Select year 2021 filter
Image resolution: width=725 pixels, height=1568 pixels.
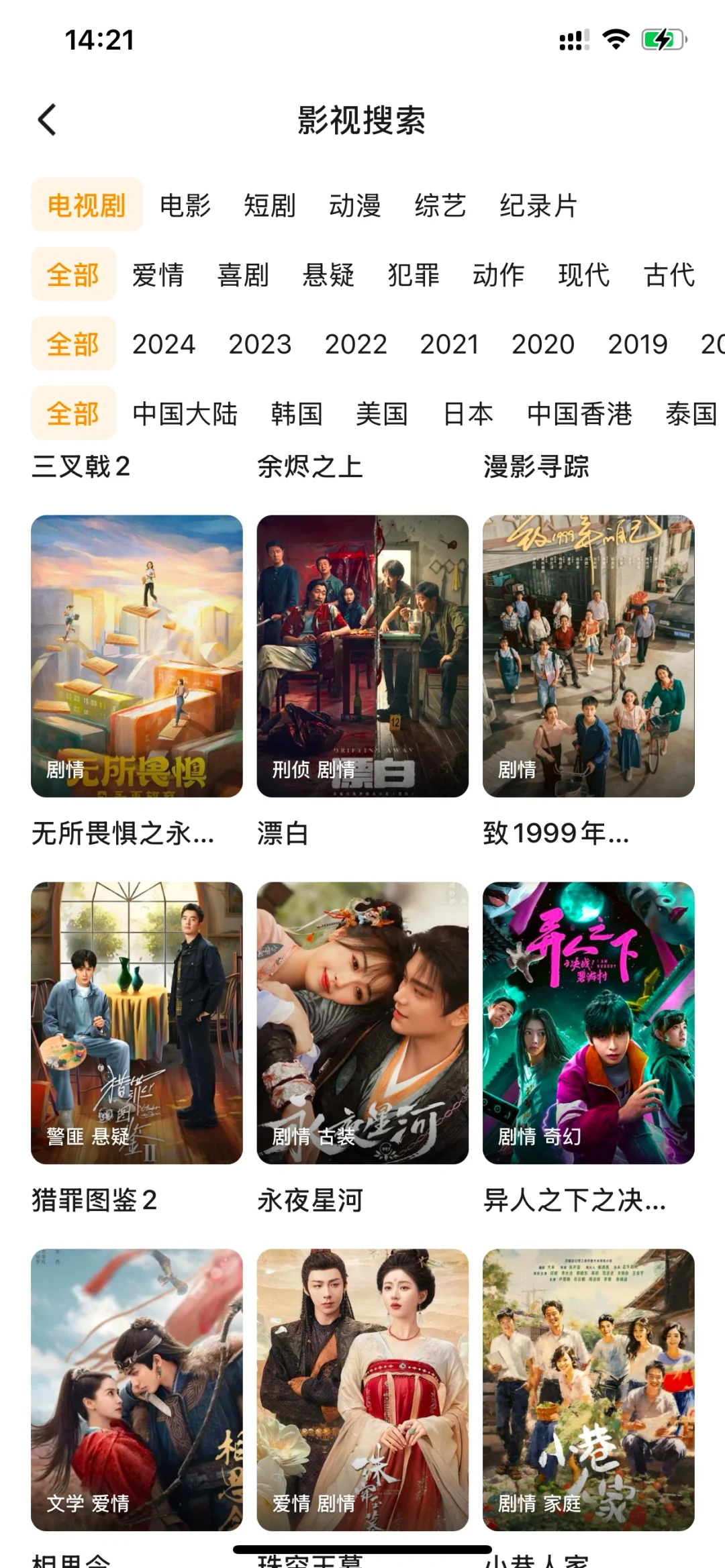coord(449,344)
